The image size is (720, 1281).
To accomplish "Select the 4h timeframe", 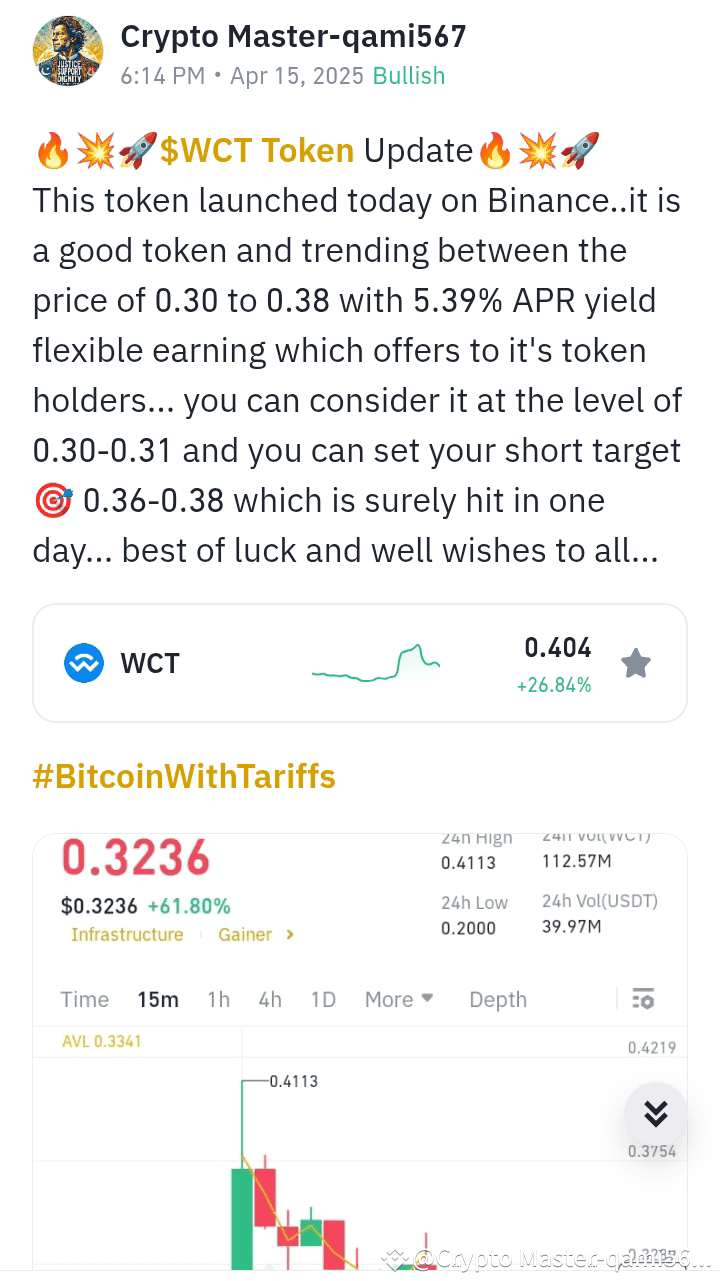I will pyautogui.click(x=270, y=998).
